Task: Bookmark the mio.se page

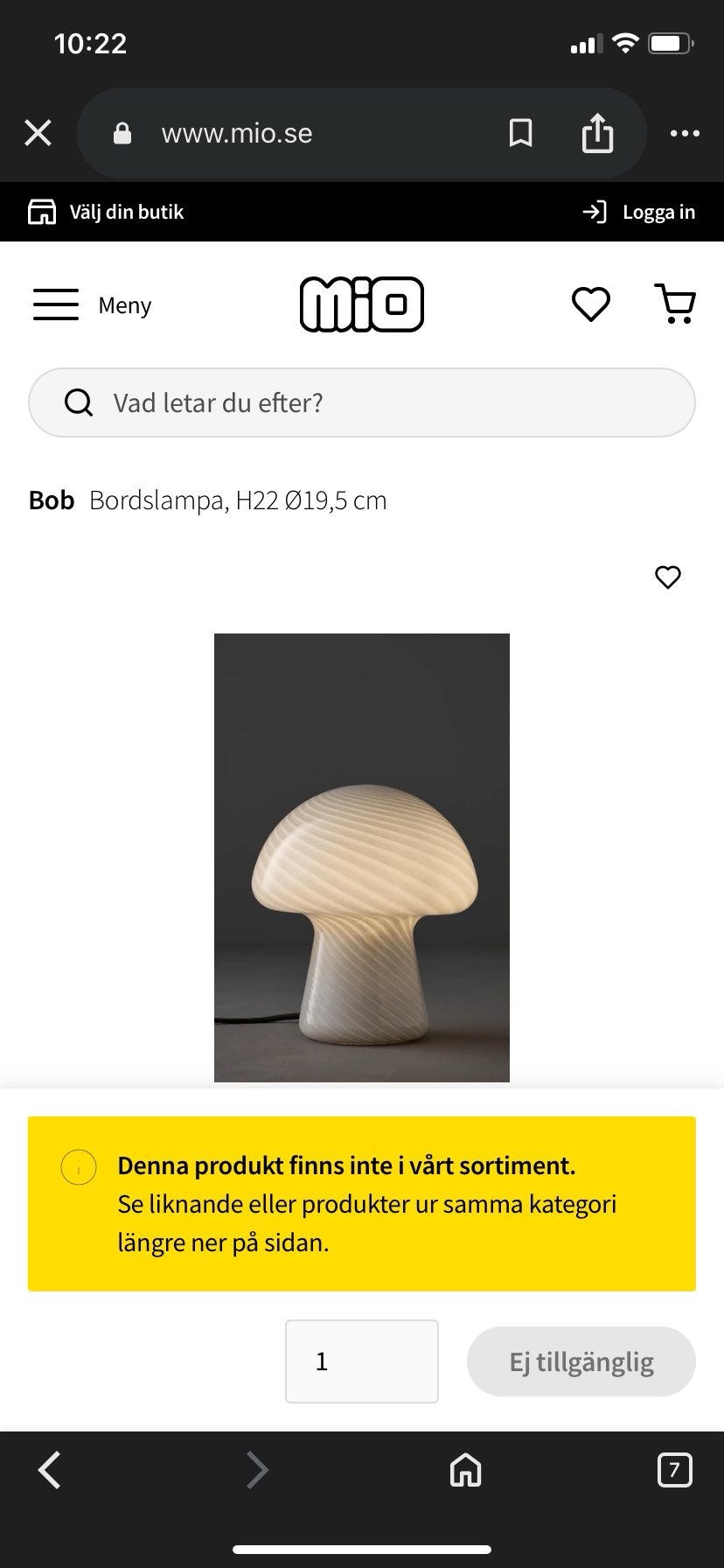Action: (520, 134)
